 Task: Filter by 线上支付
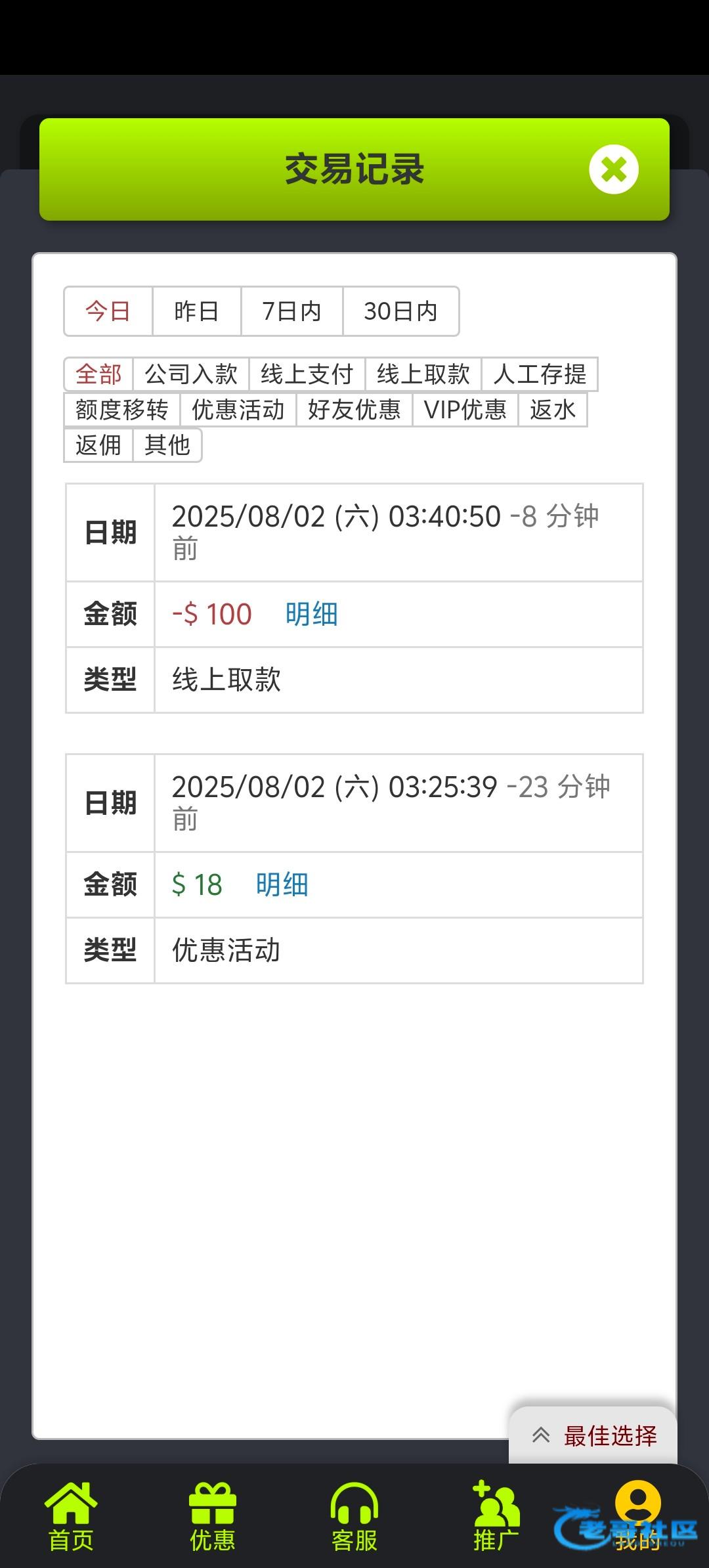307,374
